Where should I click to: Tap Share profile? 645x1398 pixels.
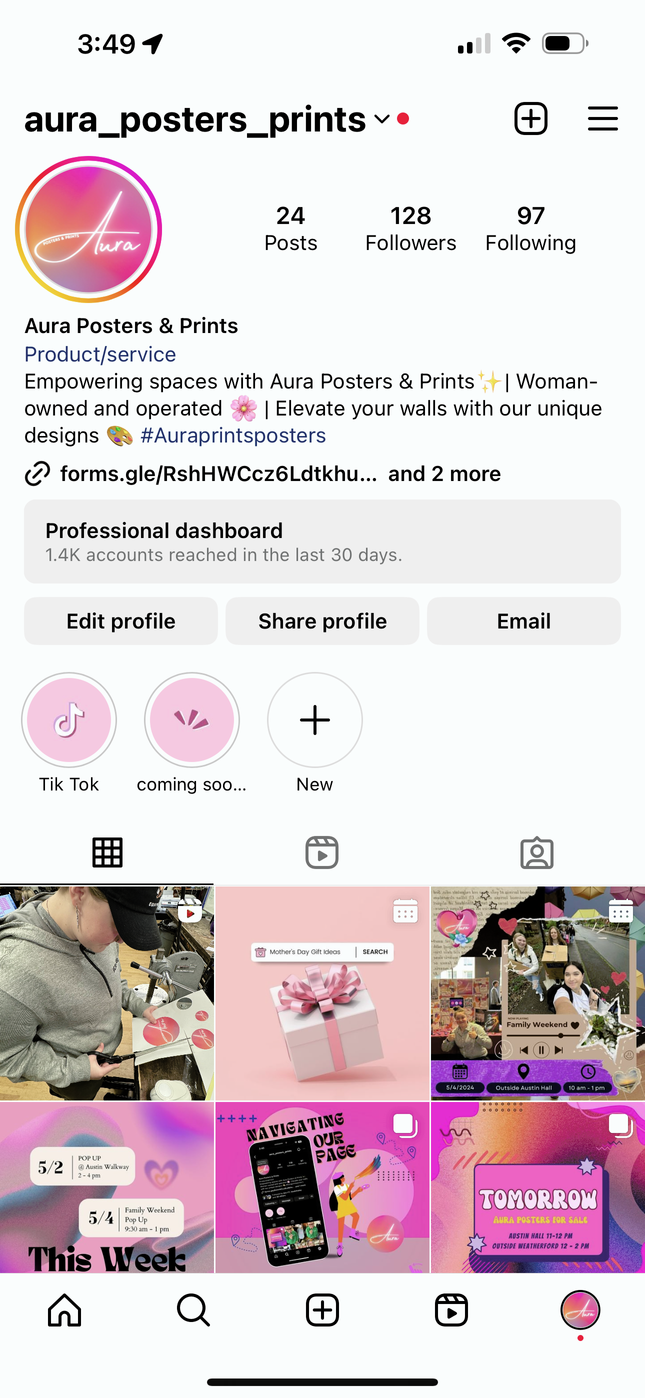tap(322, 621)
